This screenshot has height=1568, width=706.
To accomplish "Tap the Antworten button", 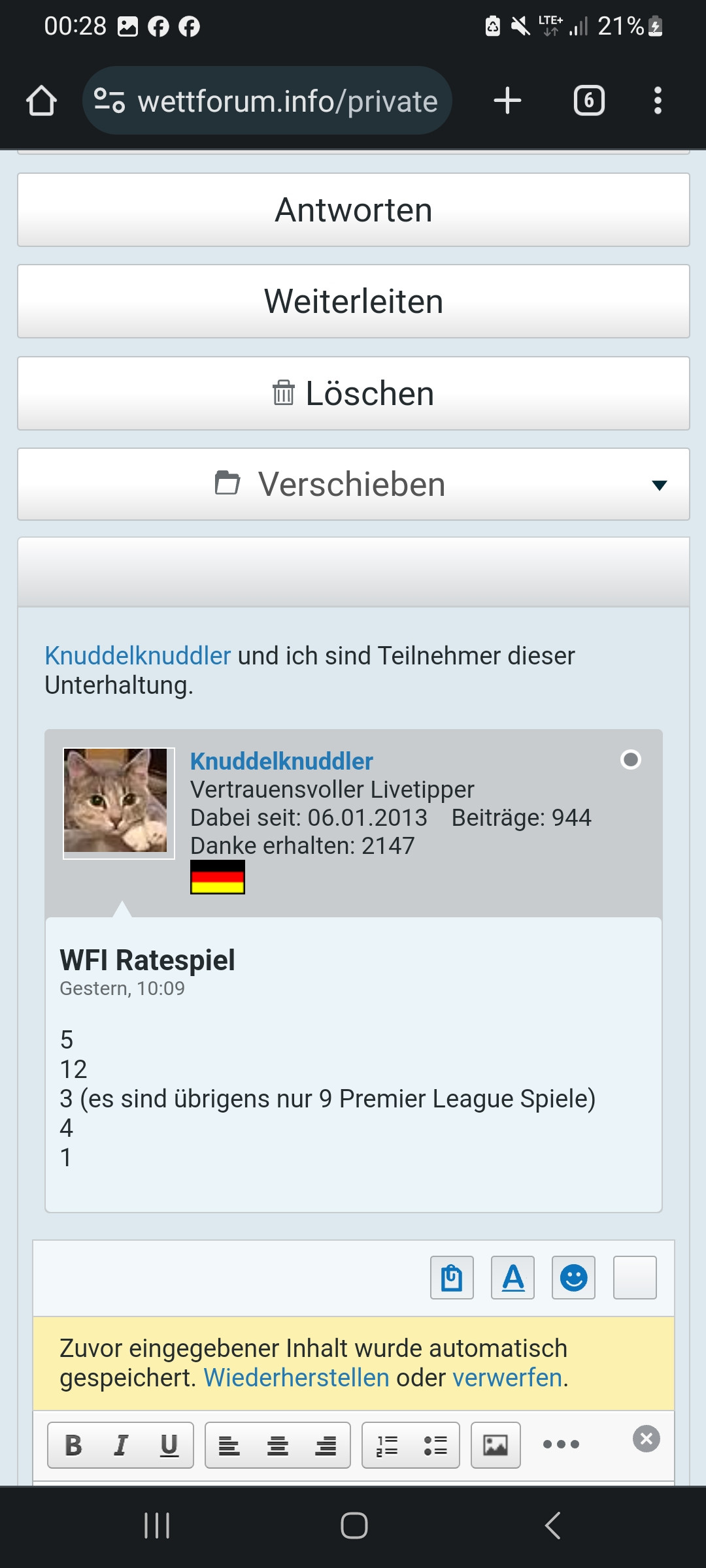I will point(354,210).
